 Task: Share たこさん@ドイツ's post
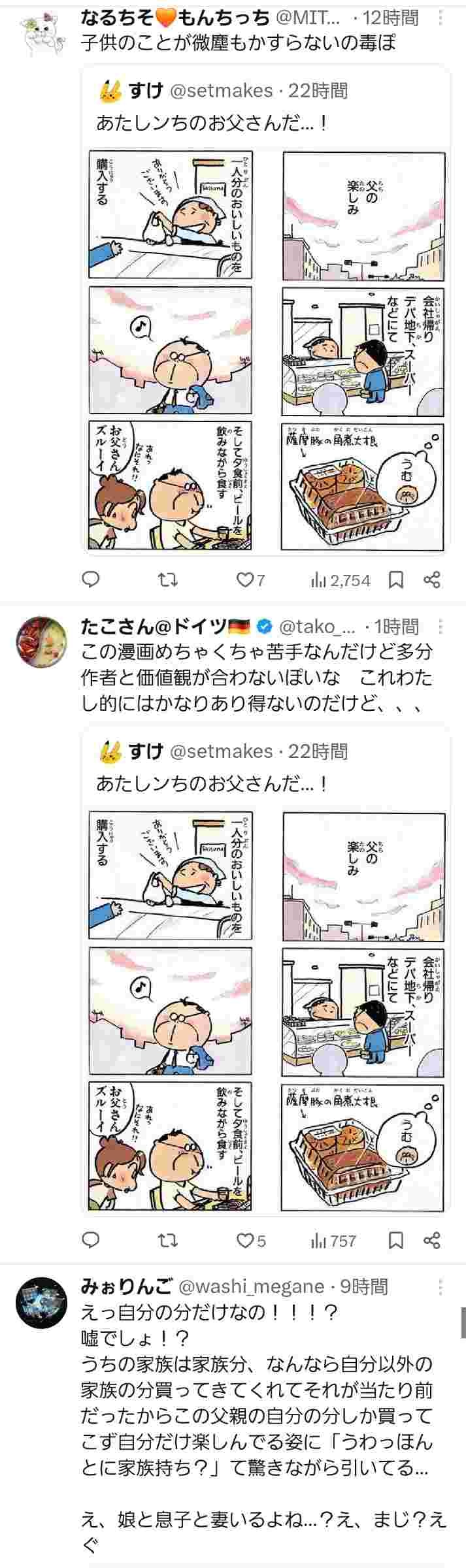pos(432,1240)
